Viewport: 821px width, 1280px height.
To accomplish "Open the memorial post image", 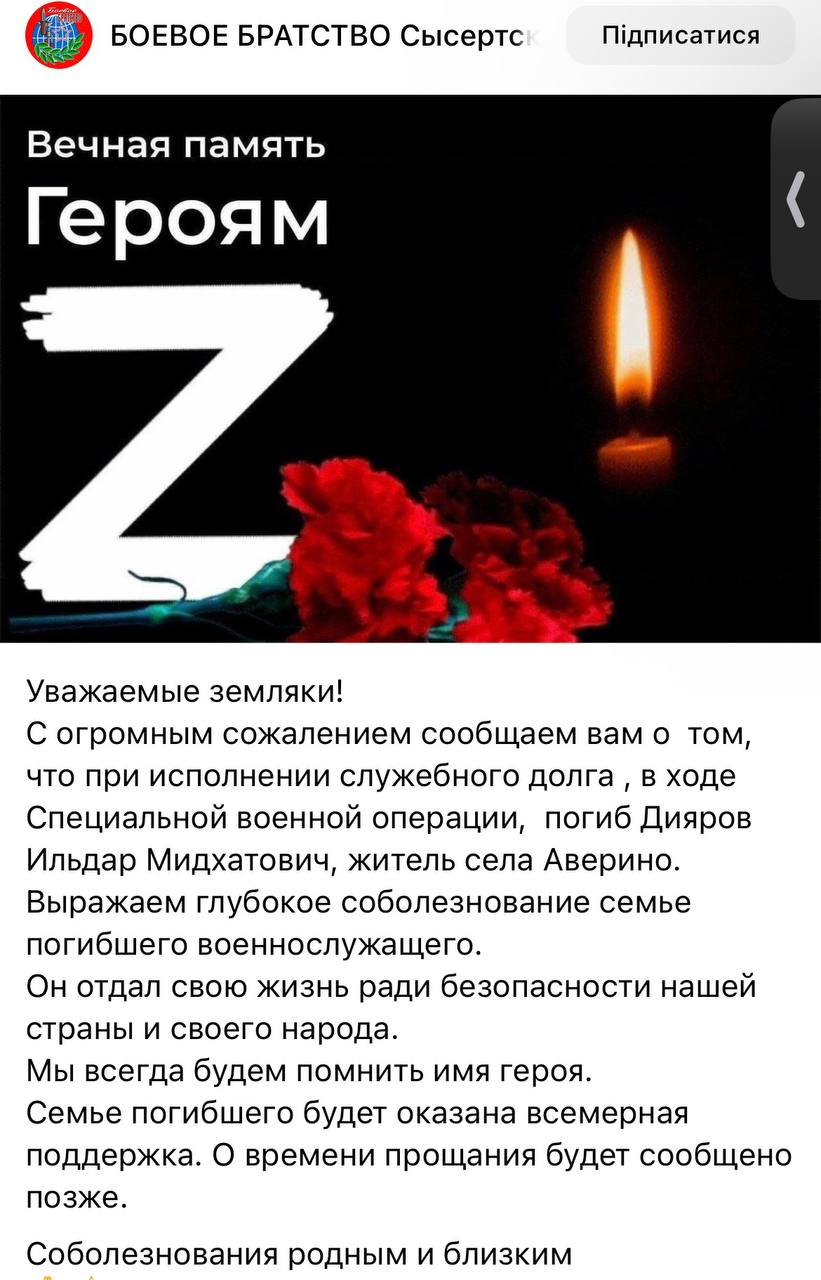I will click(390, 370).
